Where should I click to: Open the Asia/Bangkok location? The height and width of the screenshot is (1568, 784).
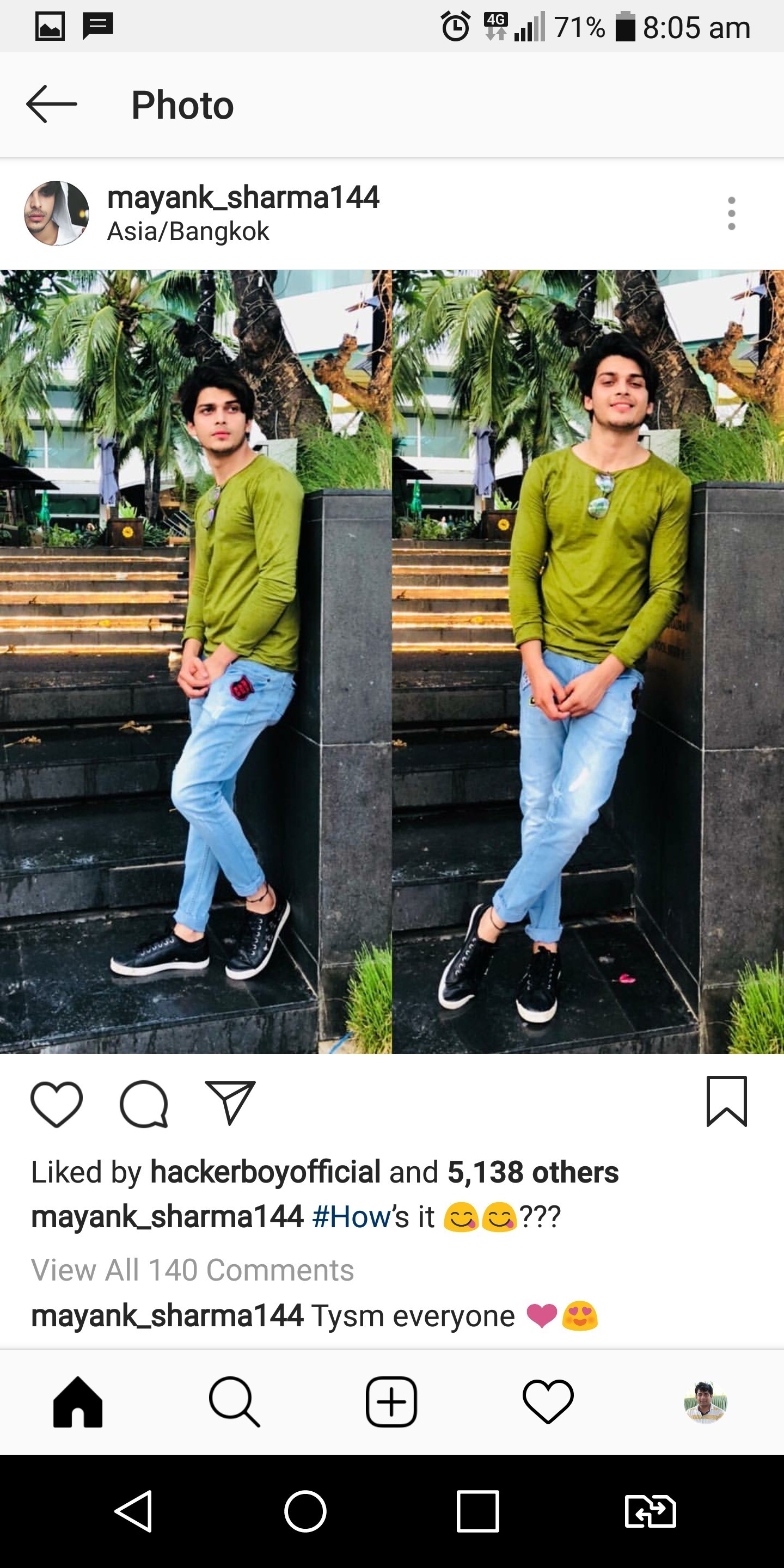pos(188,232)
